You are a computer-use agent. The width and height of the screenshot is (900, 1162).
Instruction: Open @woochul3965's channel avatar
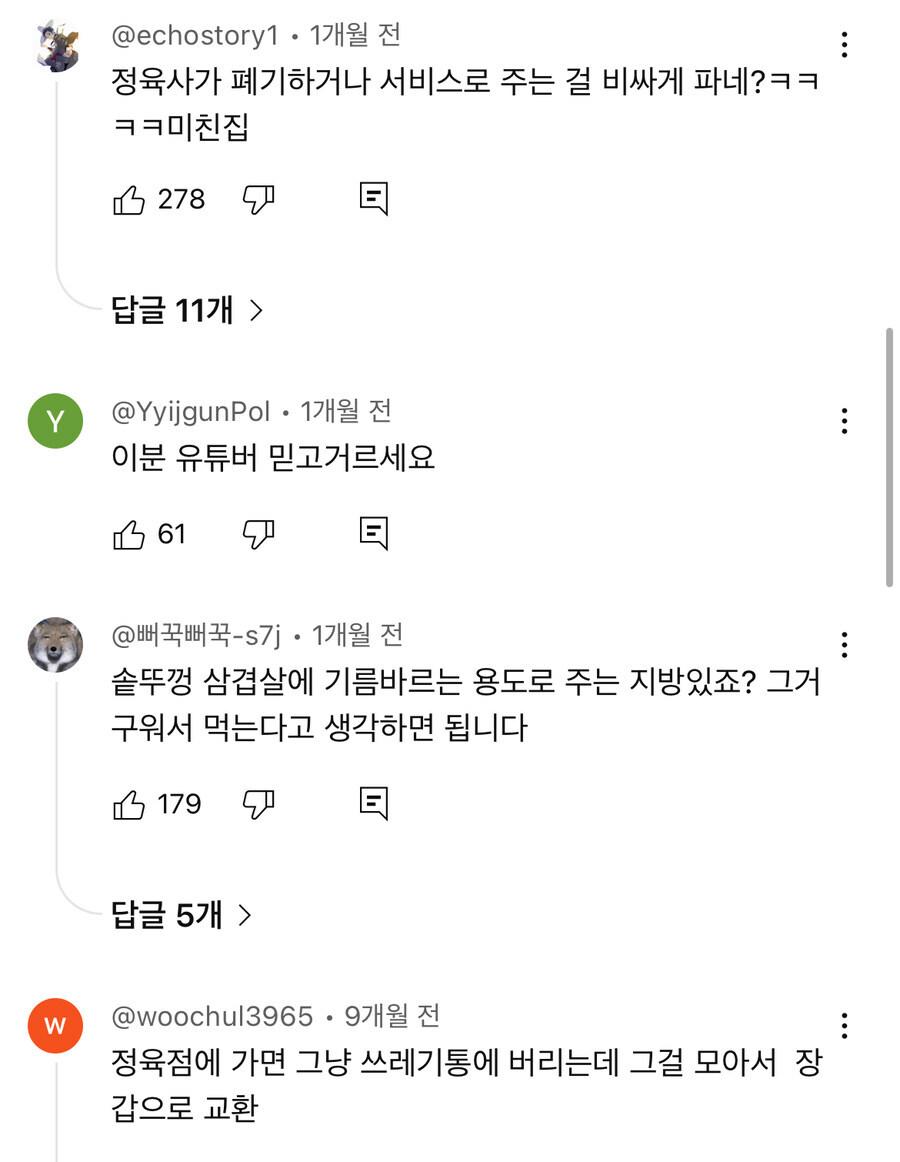[56, 1025]
